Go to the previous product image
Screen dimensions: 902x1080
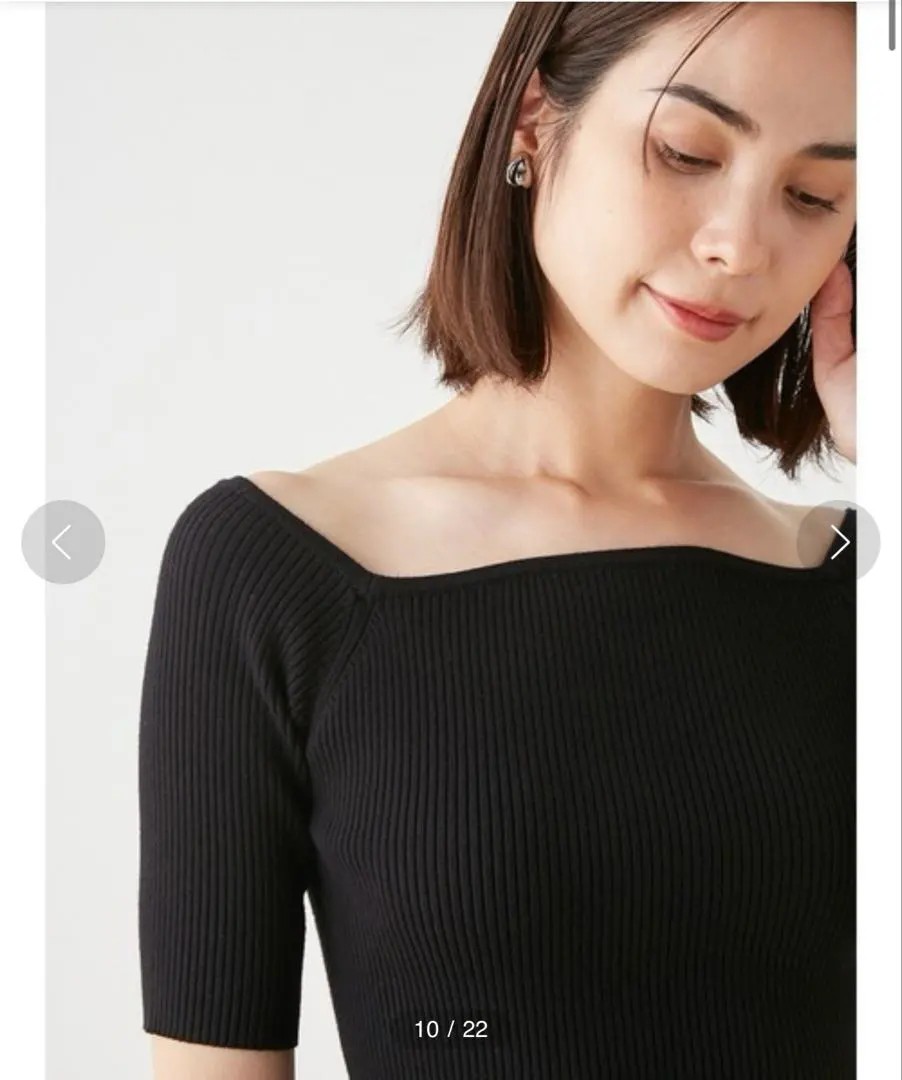click(63, 542)
